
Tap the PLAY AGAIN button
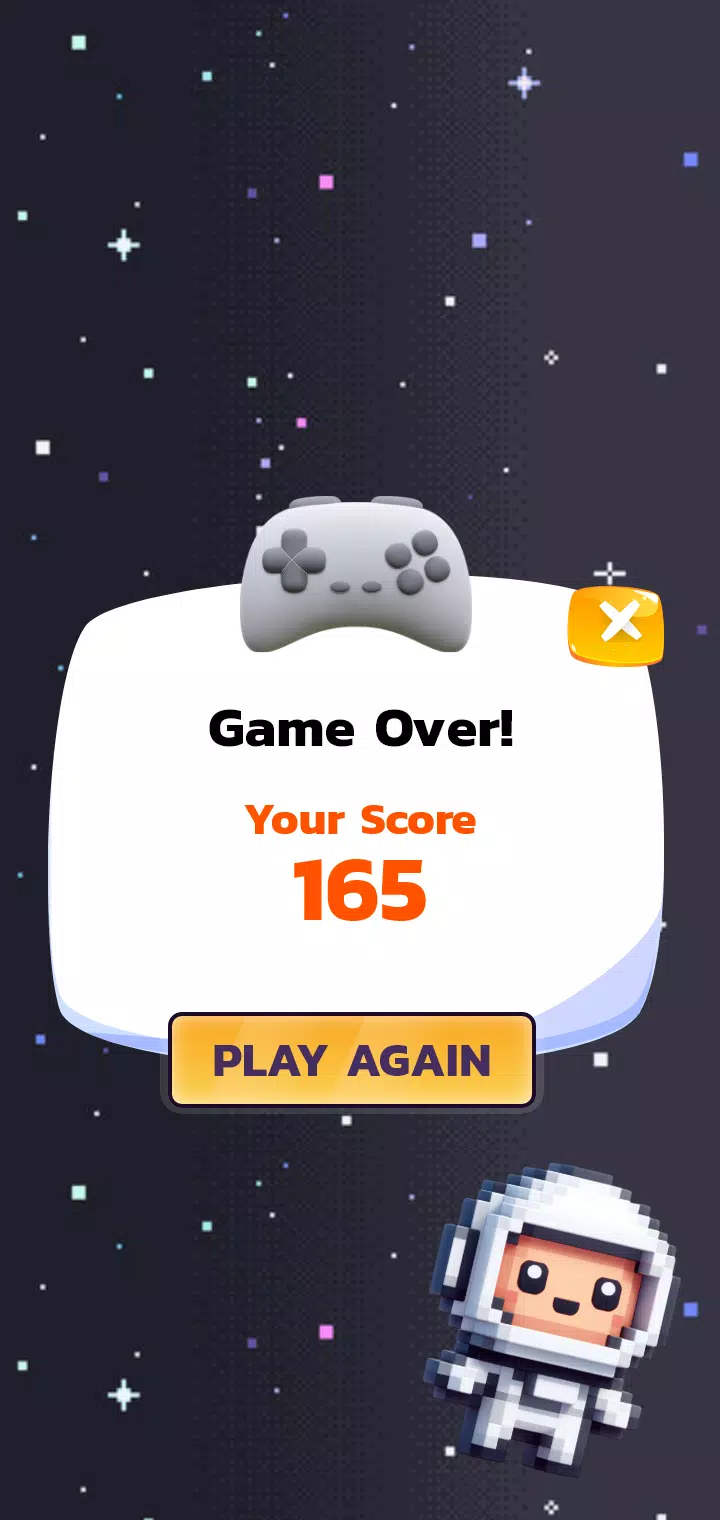[x=352, y=1060]
